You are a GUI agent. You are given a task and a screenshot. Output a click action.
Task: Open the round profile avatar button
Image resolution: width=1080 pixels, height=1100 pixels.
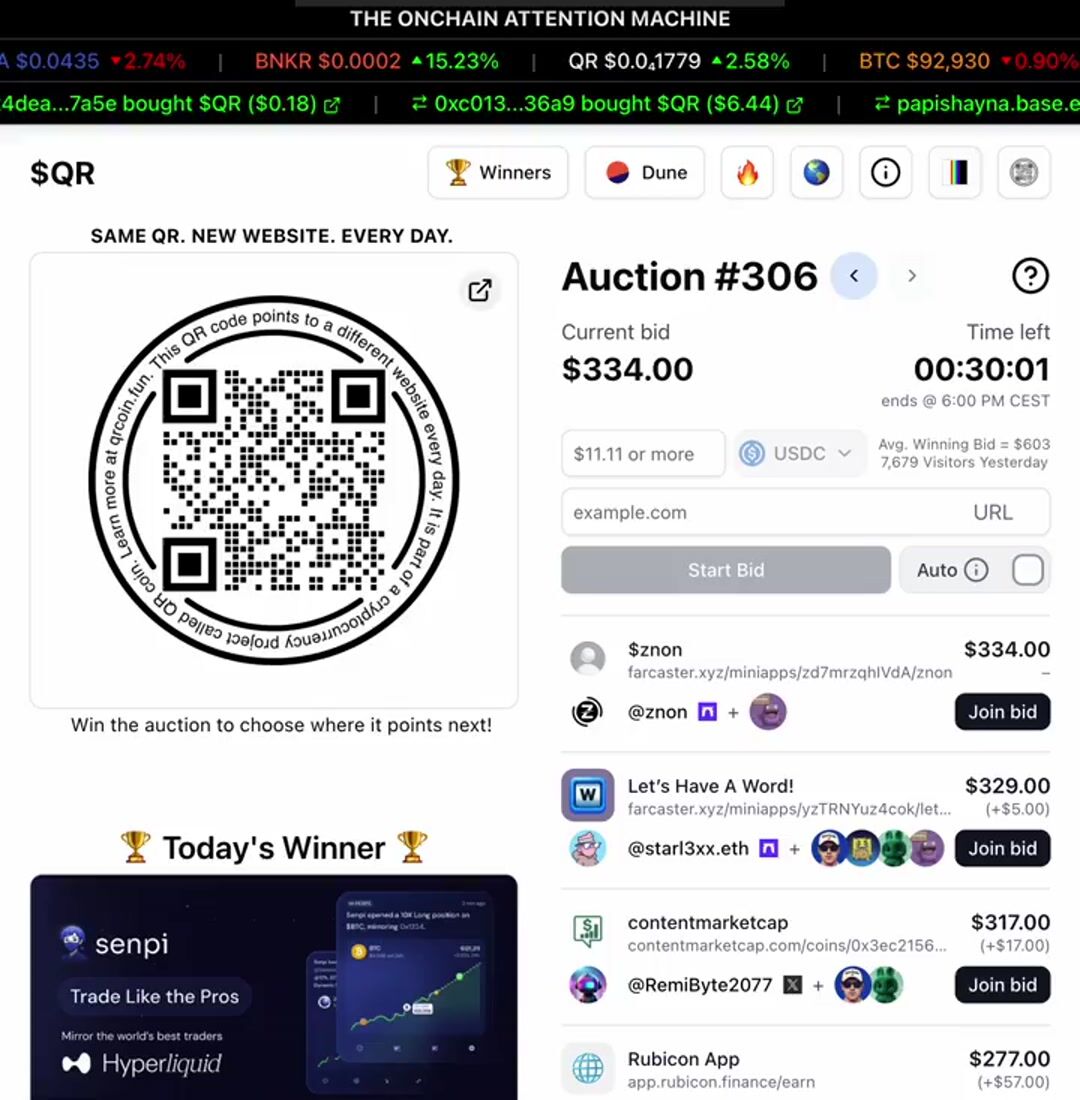pos(1024,173)
